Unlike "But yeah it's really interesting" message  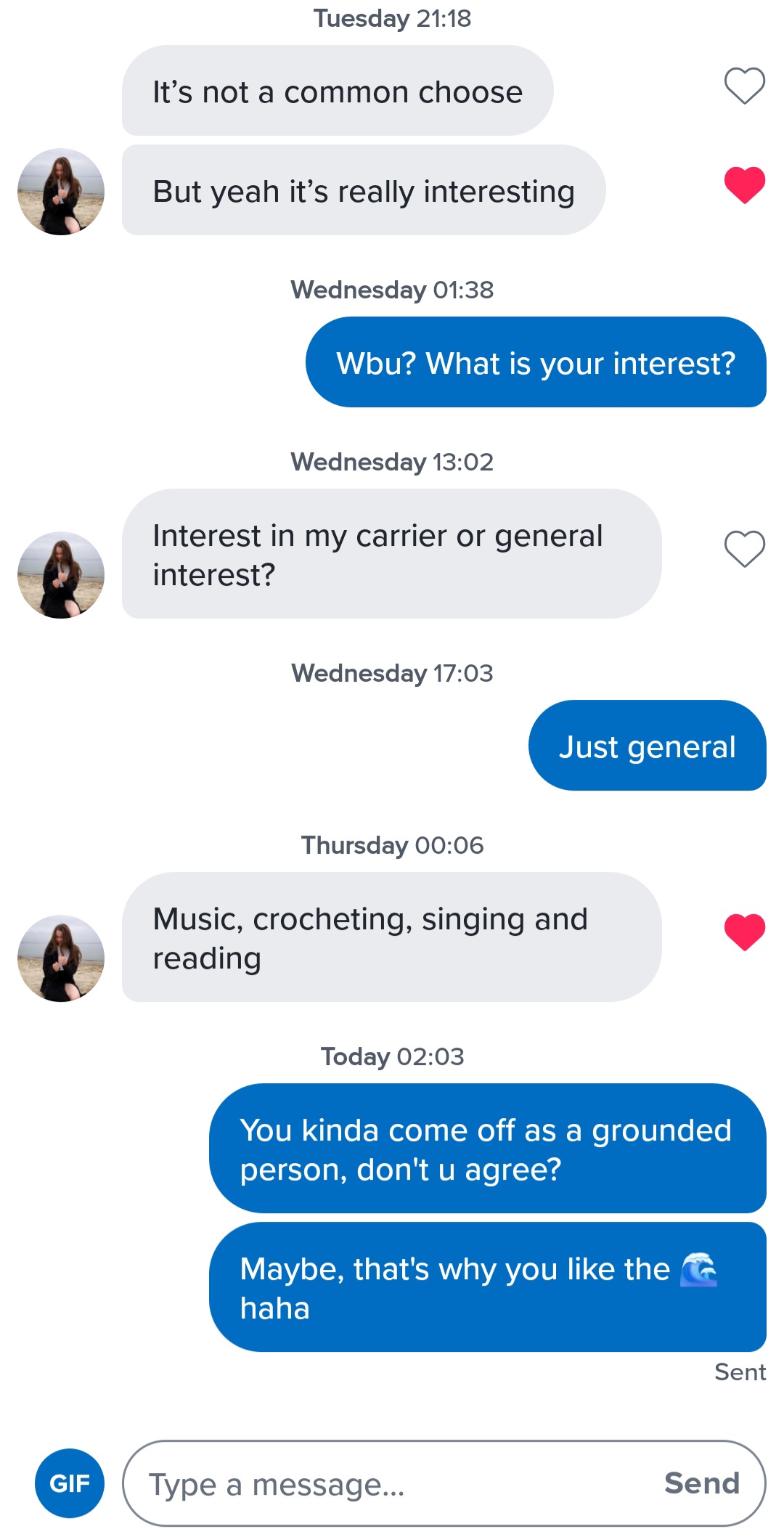click(x=744, y=184)
